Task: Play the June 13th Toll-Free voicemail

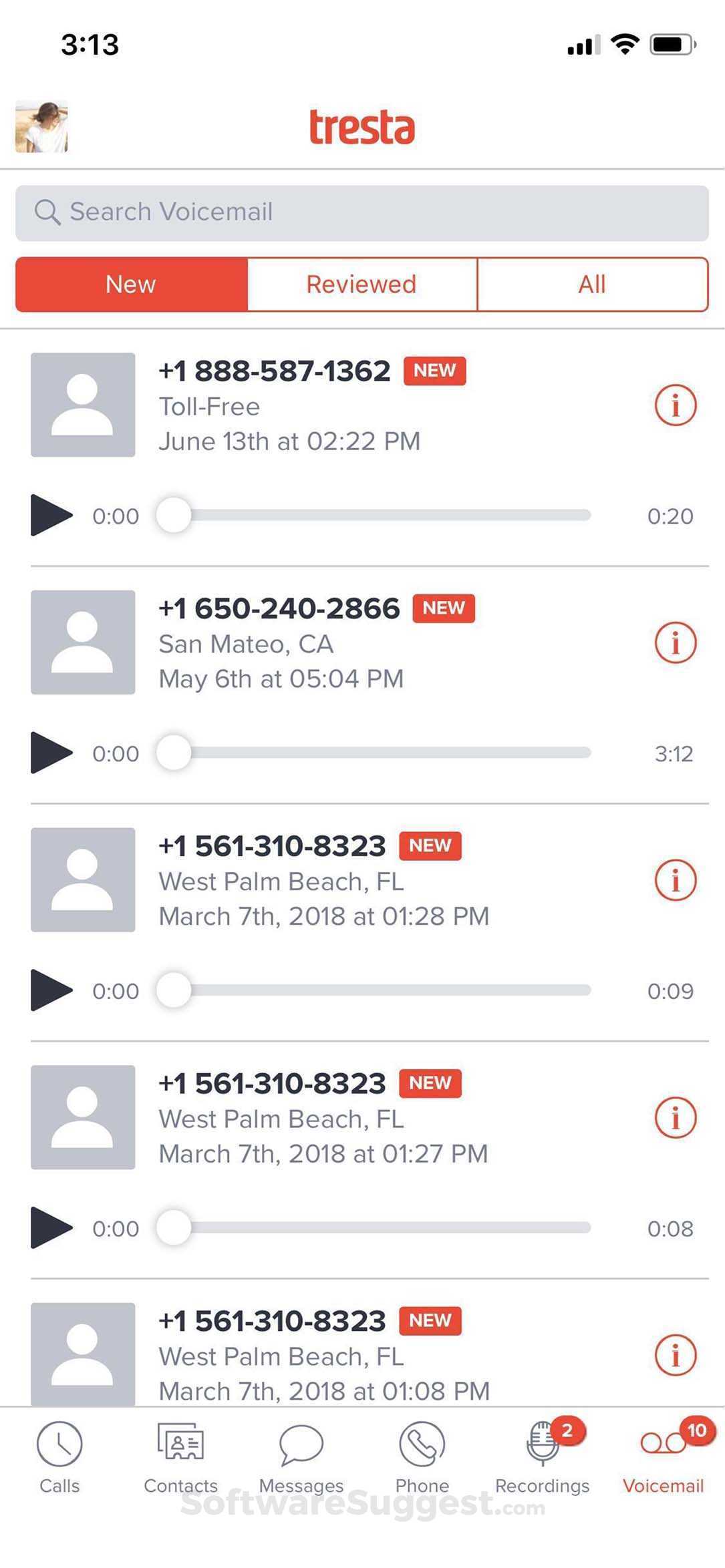Action: pyautogui.click(x=51, y=516)
